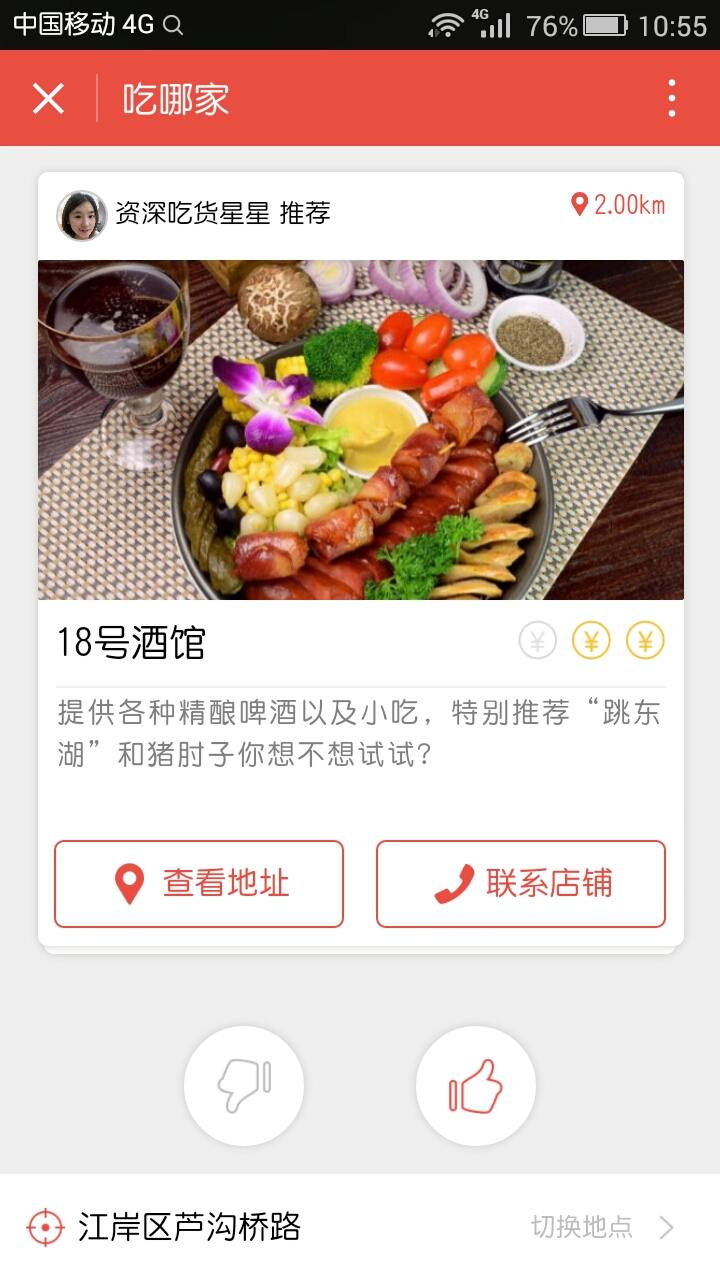Tap 查看地址 to view the address

(199, 884)
